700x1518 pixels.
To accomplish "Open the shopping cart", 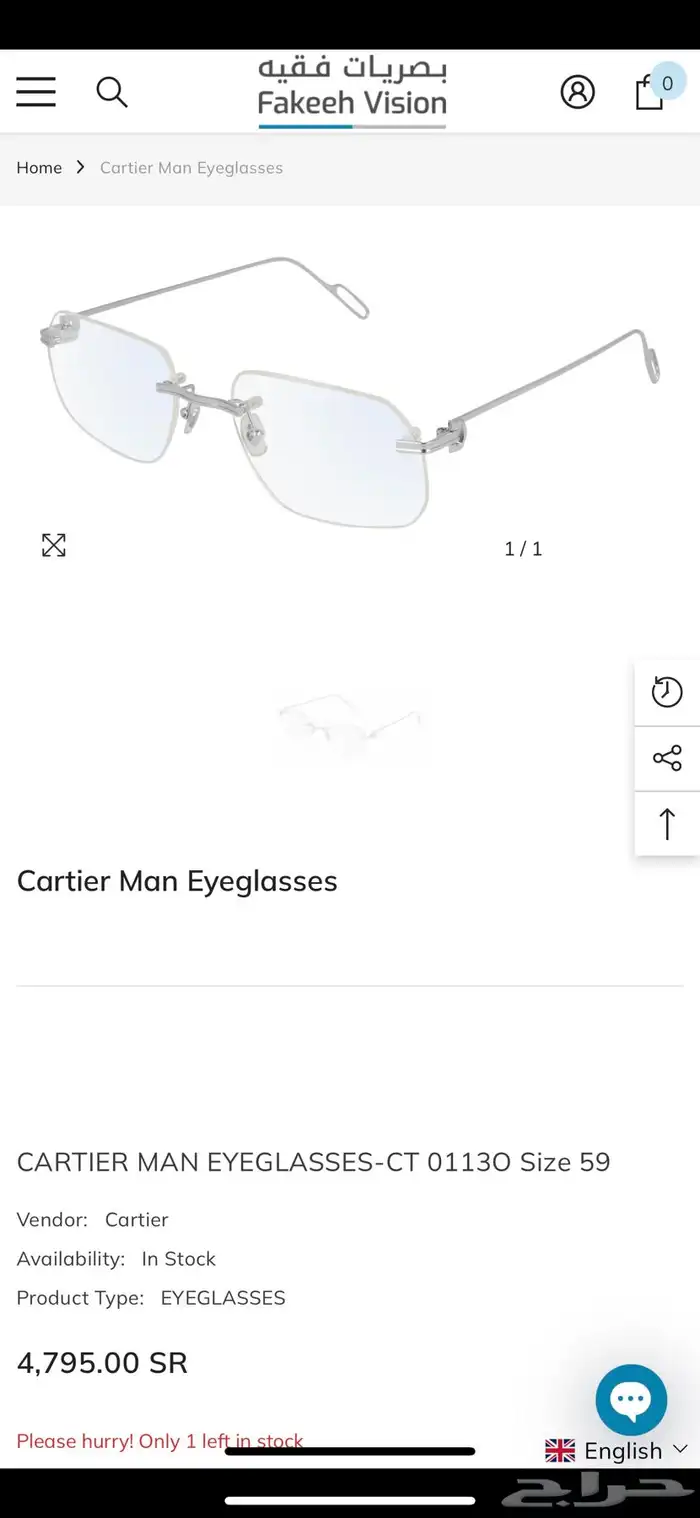I will [x=652, y=92].
